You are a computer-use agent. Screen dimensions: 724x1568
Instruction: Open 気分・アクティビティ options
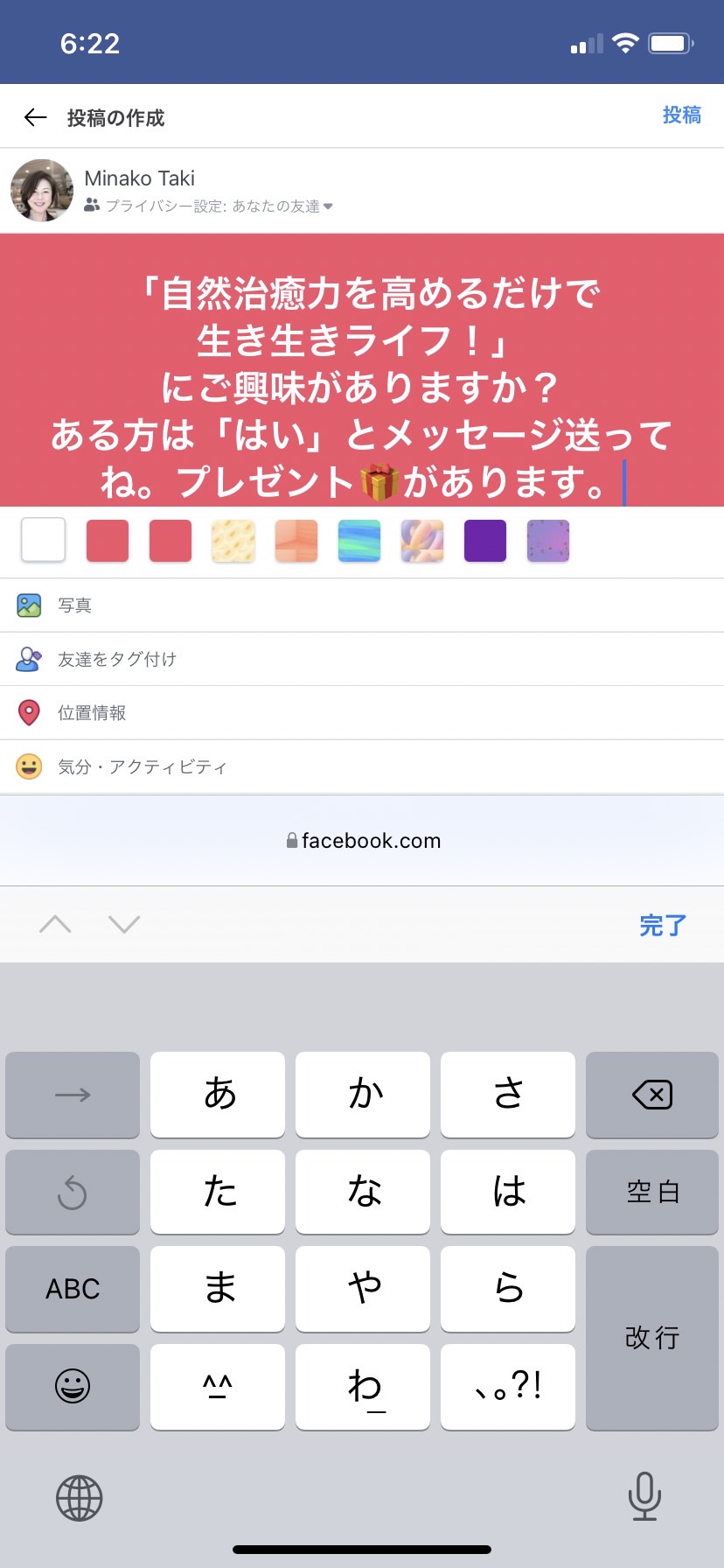(362, 767)
